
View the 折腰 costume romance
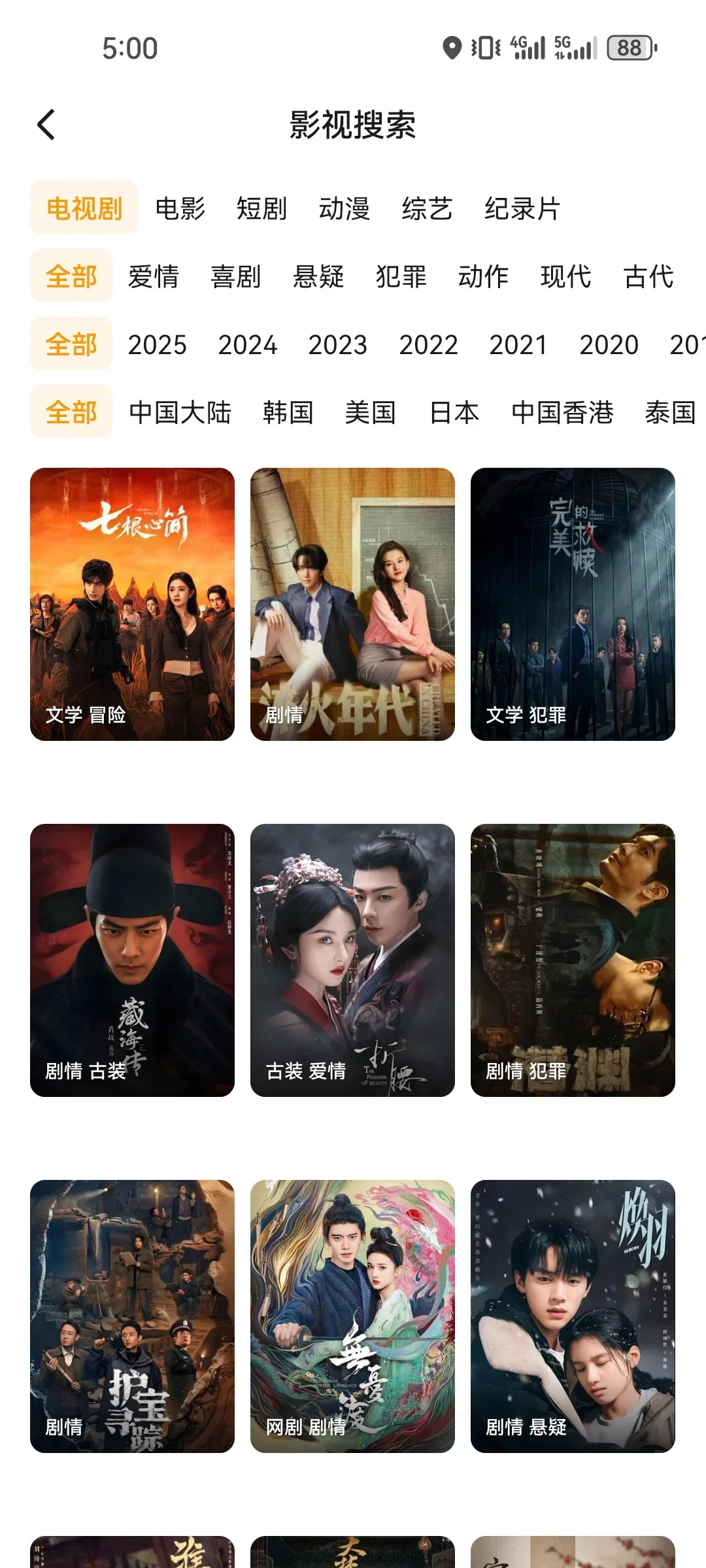pos(352,960)
